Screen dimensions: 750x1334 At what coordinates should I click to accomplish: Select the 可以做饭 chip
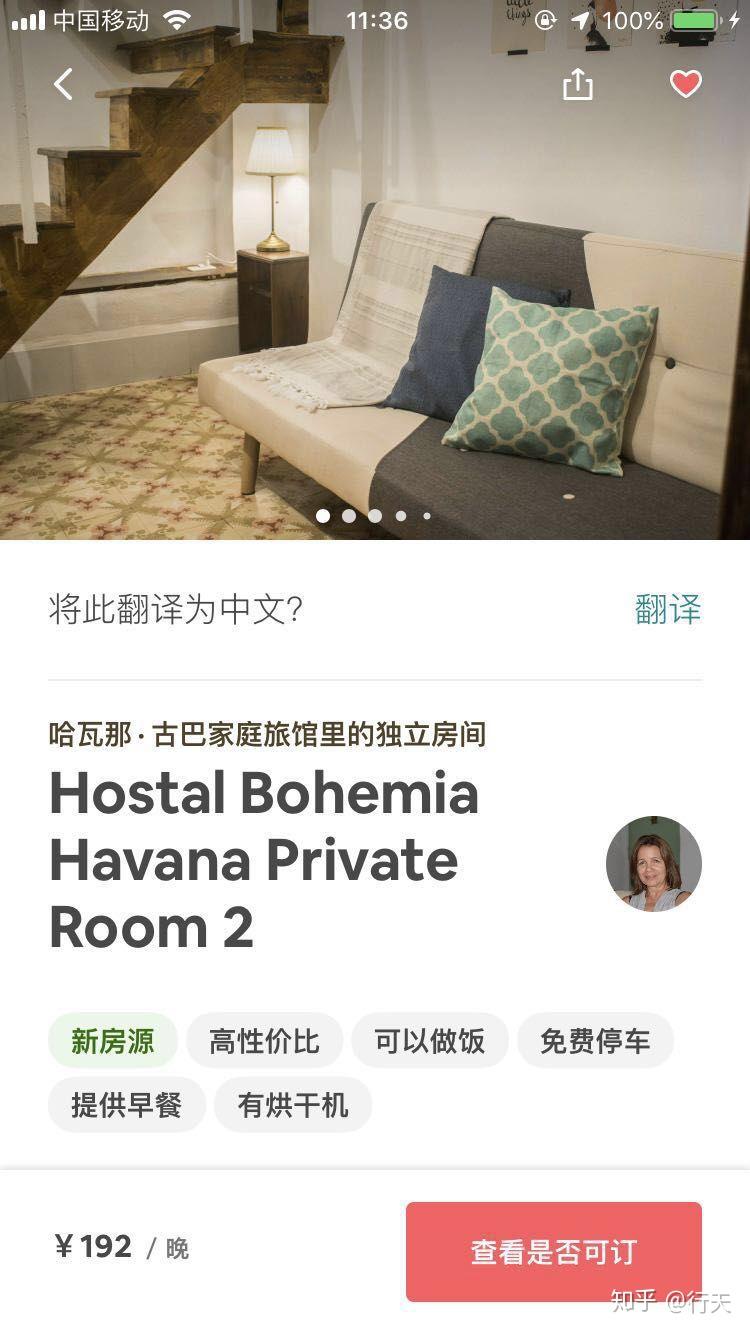(x=430, y=1041)
